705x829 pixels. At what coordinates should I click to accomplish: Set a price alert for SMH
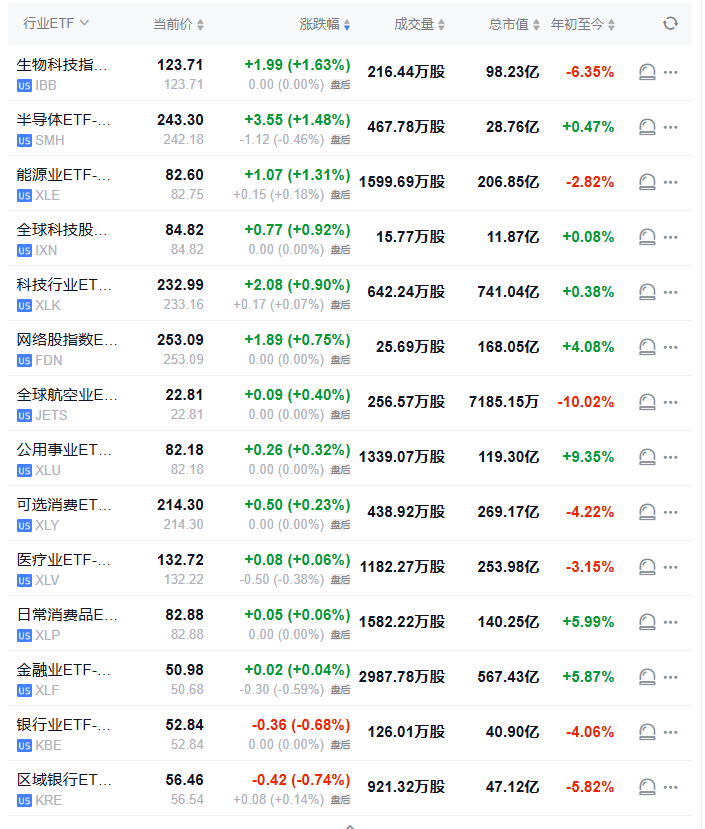point(647,127)
